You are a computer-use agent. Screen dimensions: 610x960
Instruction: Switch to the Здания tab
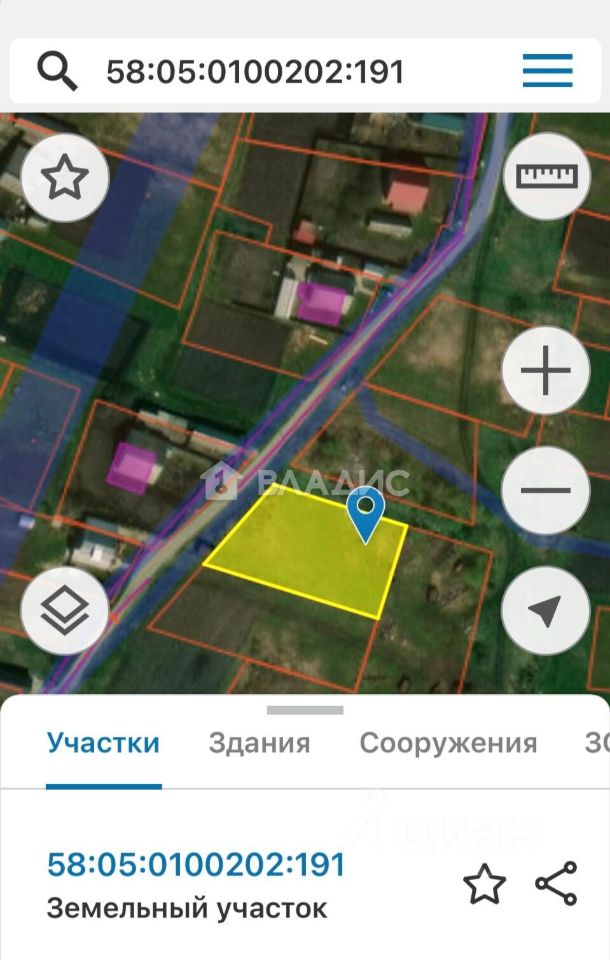tap(259, 744)
